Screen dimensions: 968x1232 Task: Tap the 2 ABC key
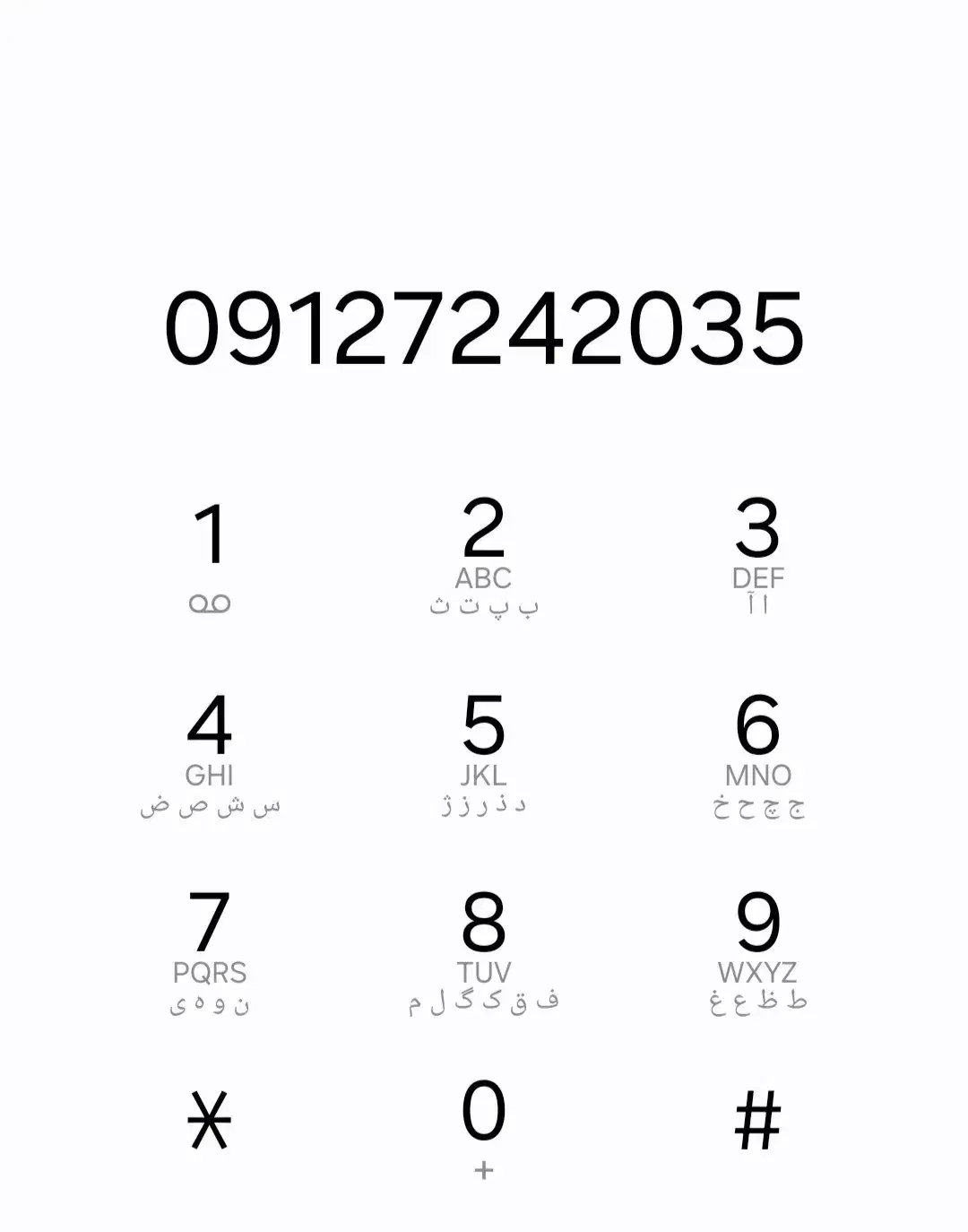(x=484, y=551)
